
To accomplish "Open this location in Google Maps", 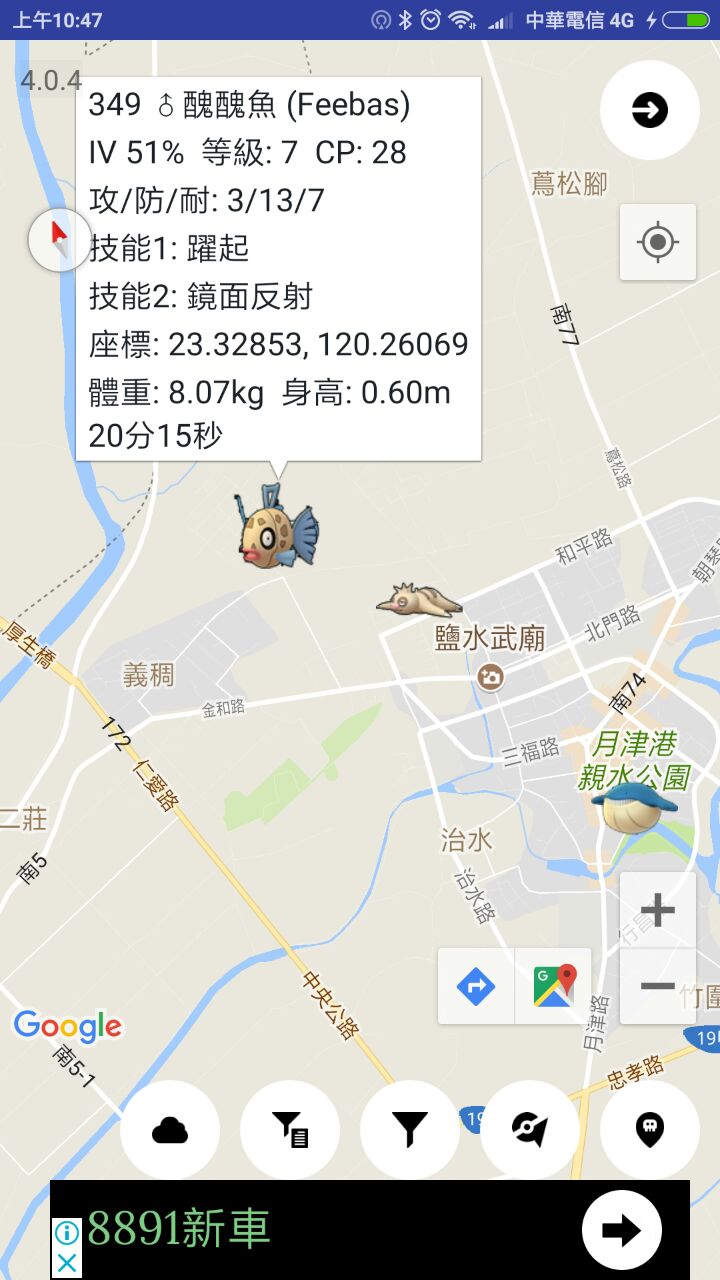I will [x=554, y=987].
